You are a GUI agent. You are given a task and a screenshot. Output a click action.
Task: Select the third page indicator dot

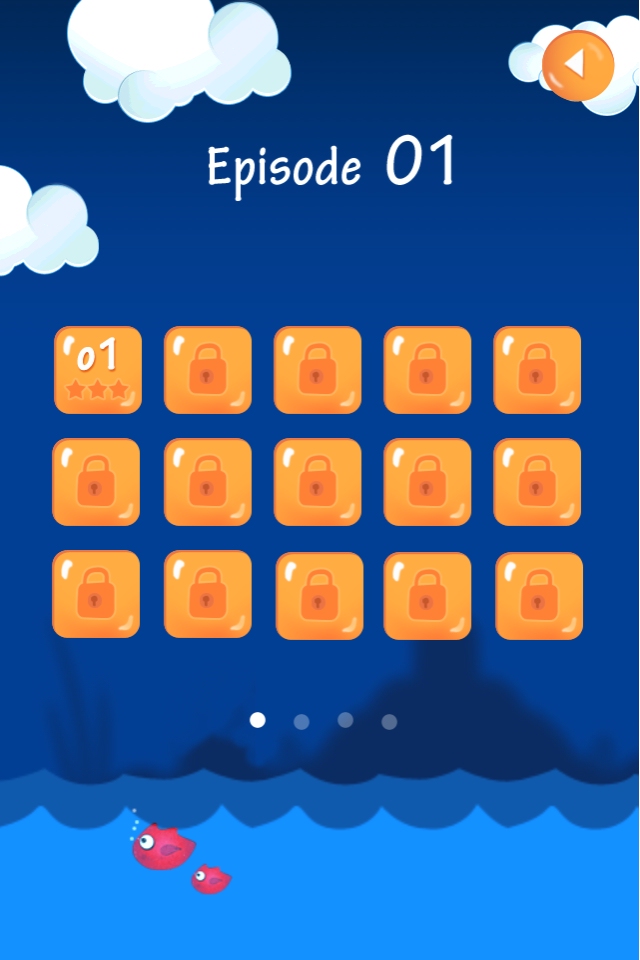[345, 720]
